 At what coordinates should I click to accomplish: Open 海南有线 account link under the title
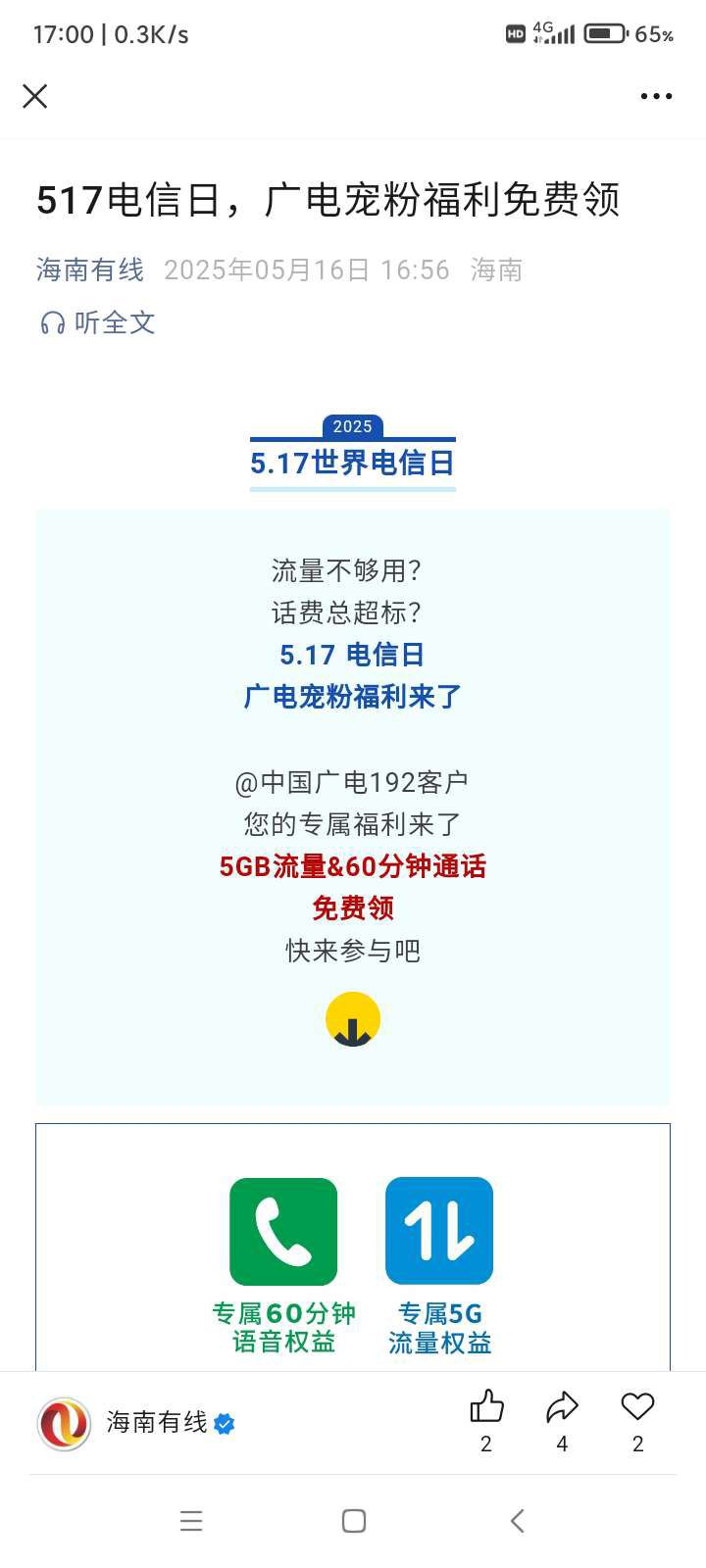pyautogui.click(x=90, y=269)
